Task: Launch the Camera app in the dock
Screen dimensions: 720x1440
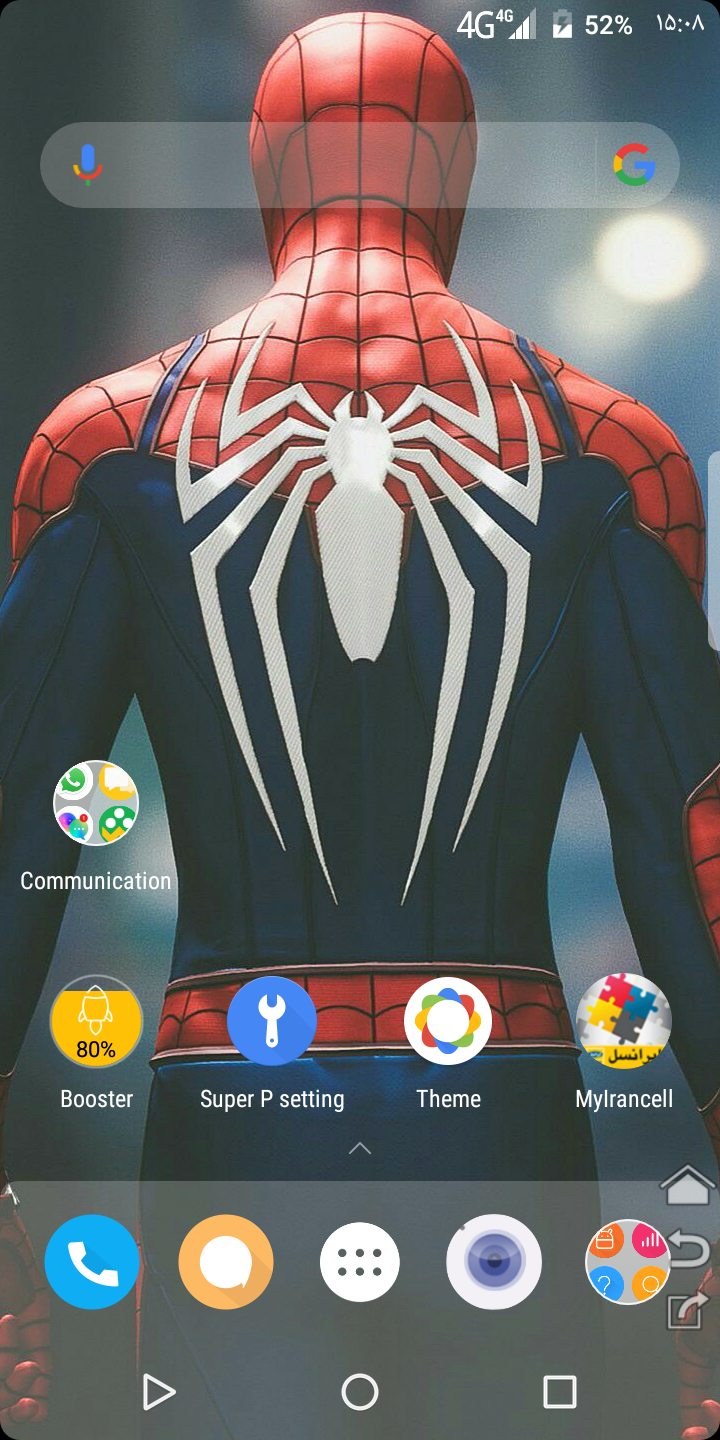Action: coord(494,1262)
